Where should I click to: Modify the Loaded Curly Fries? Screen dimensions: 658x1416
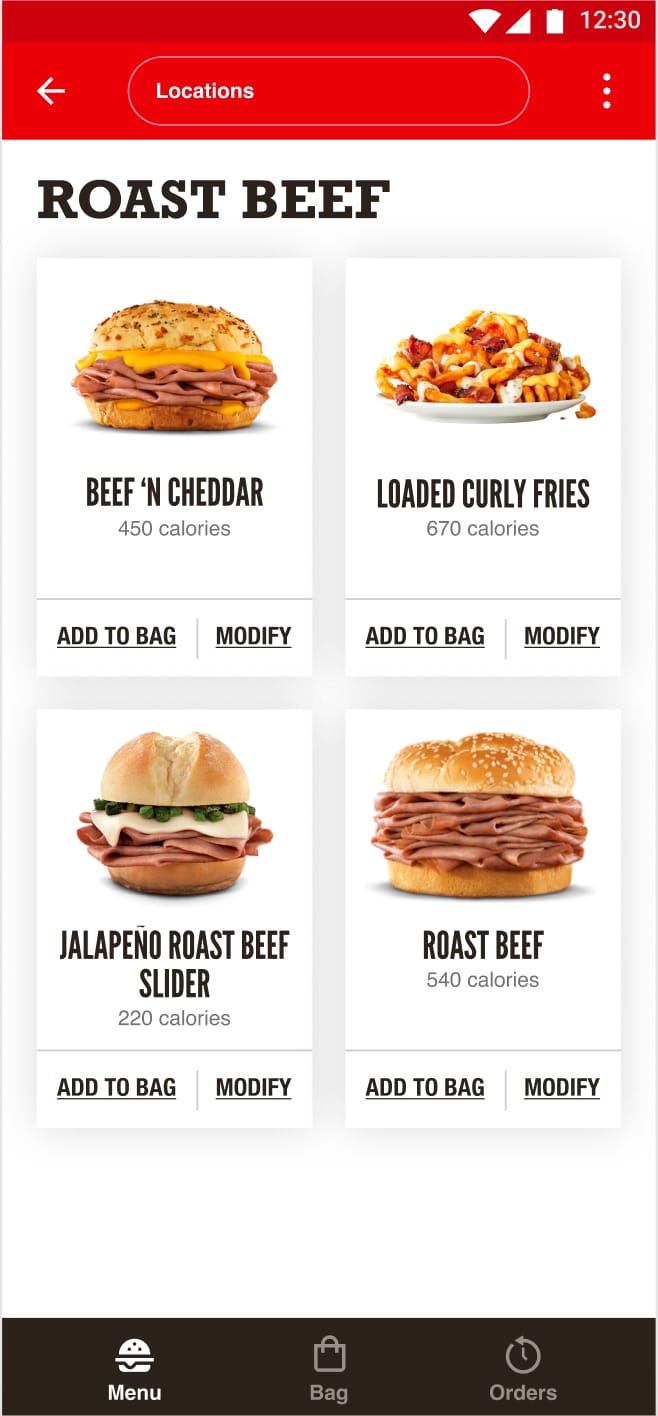pos(562,636)
